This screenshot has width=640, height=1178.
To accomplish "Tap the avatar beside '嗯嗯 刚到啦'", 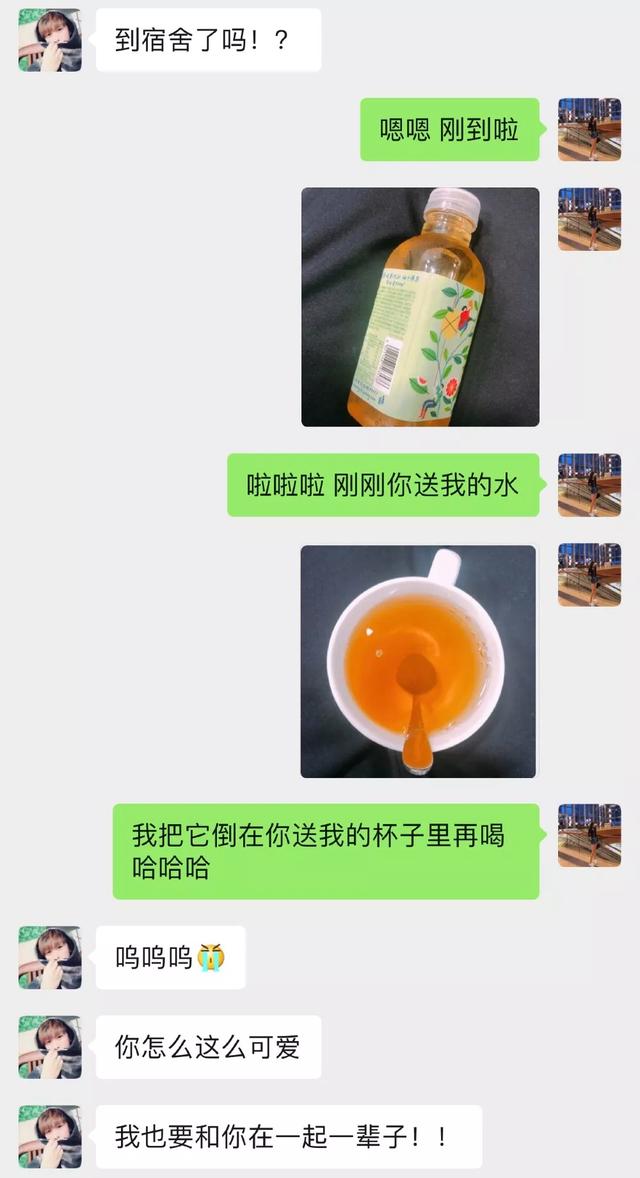I will coord(589,129).
